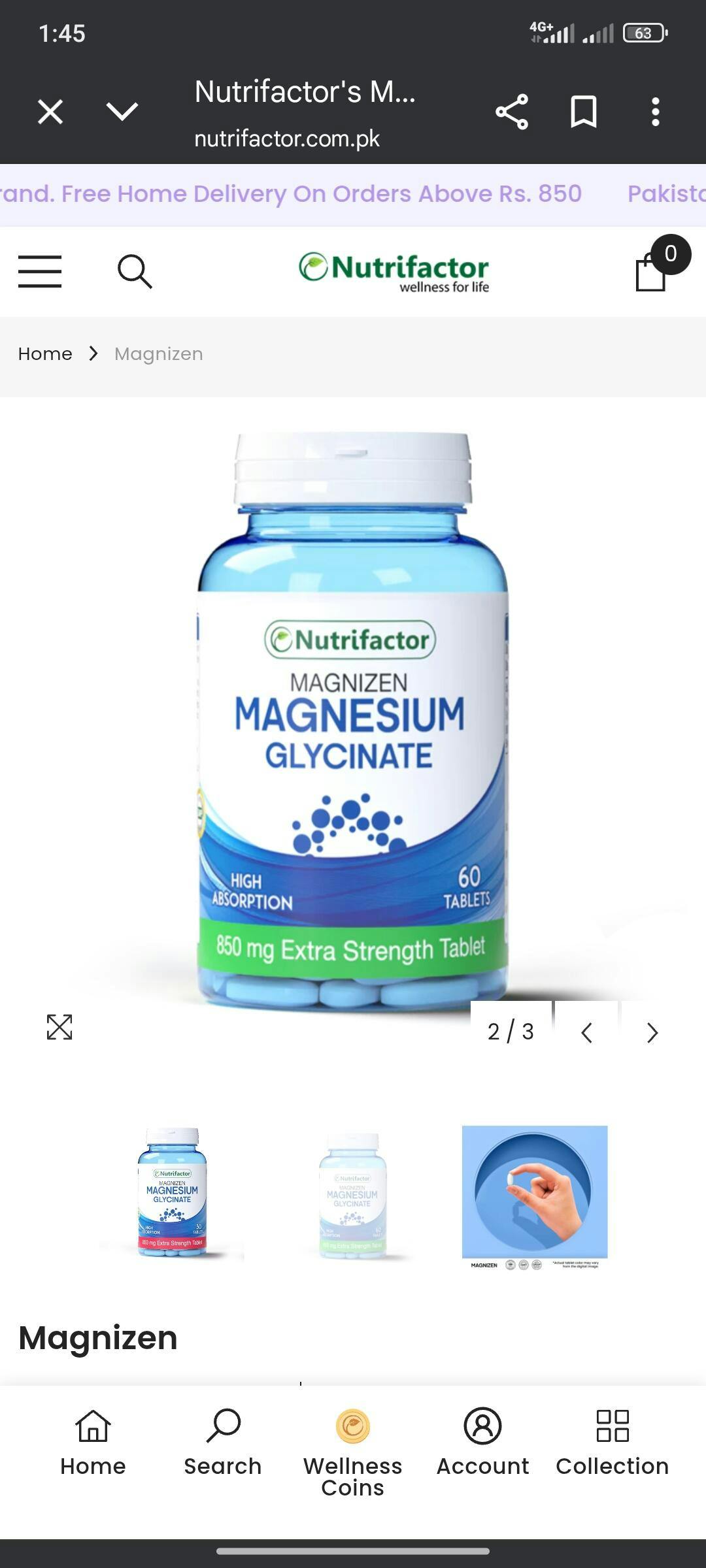Minimize the browser with the down chevron
The width and height of the screenshot is (706, 1568).
[122, 112]
